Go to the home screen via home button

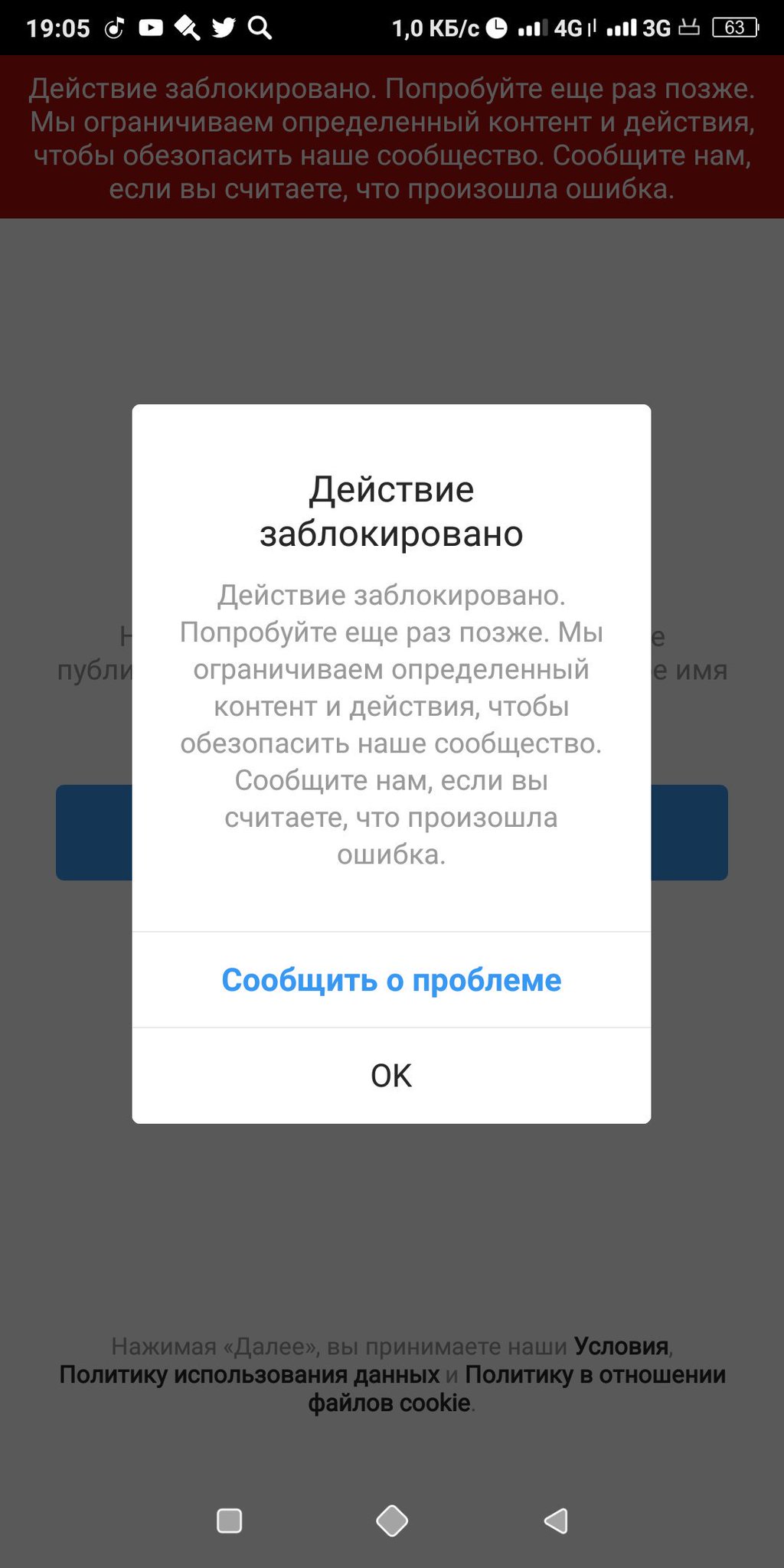click(392, 1521)
